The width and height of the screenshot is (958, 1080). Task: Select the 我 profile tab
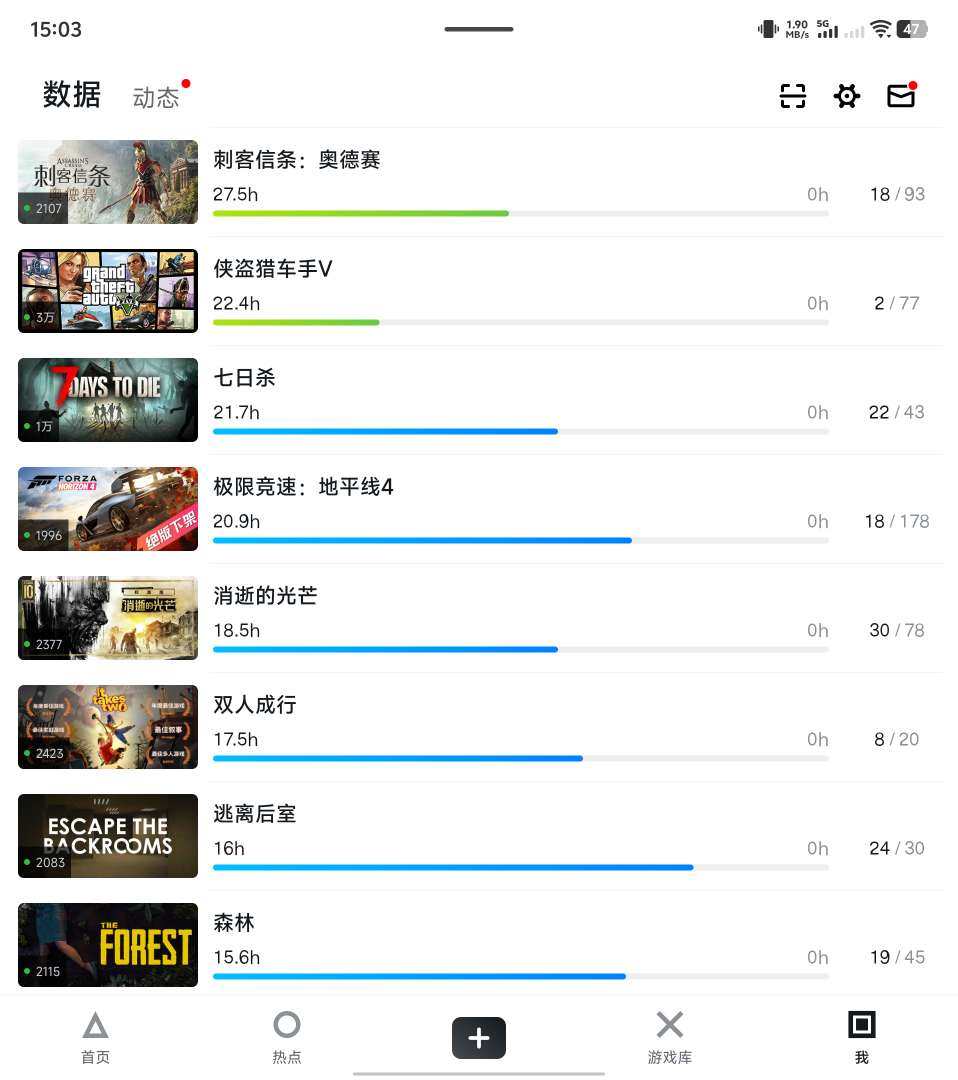click(861, 1037)
